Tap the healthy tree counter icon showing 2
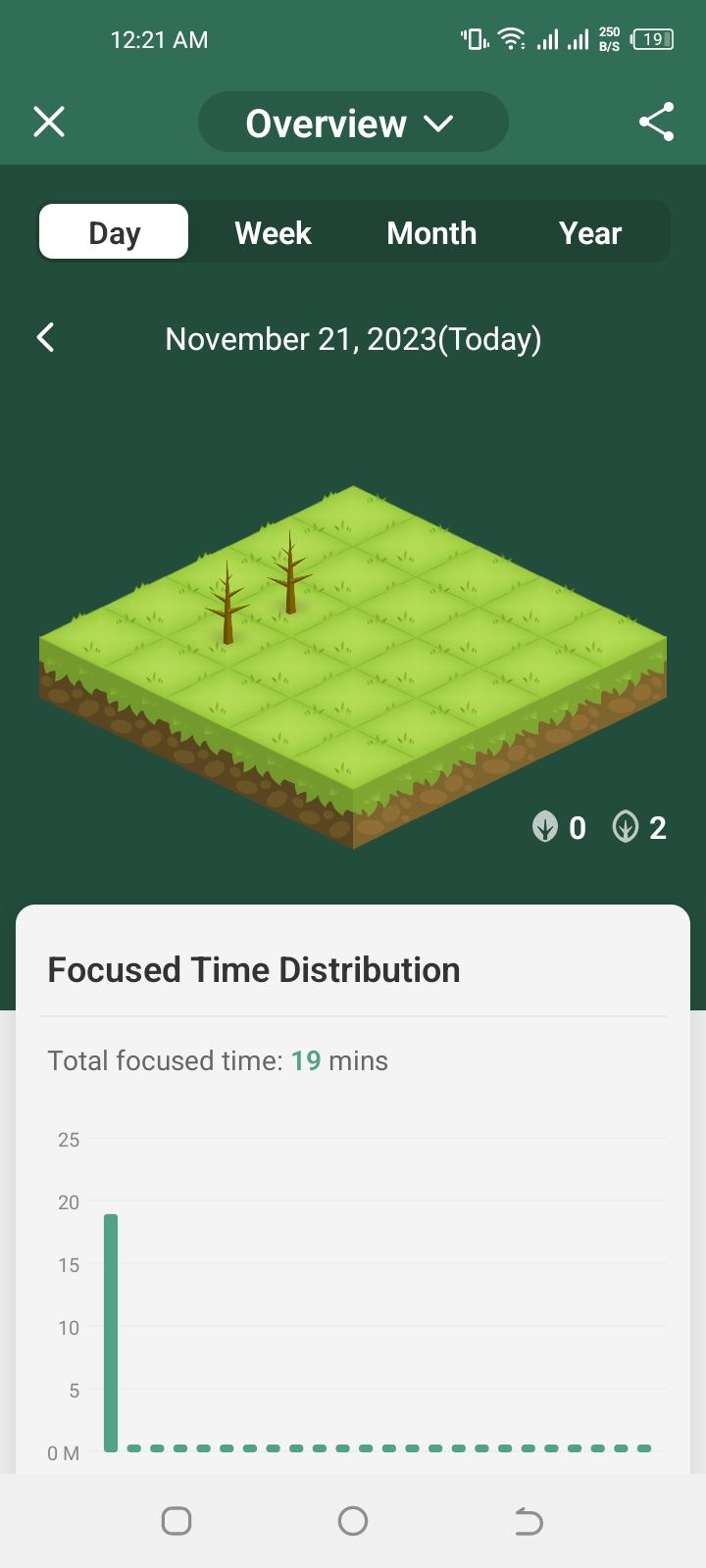Image resolution: width=706 pixels, height=1568 pixels. pos(625,827)
